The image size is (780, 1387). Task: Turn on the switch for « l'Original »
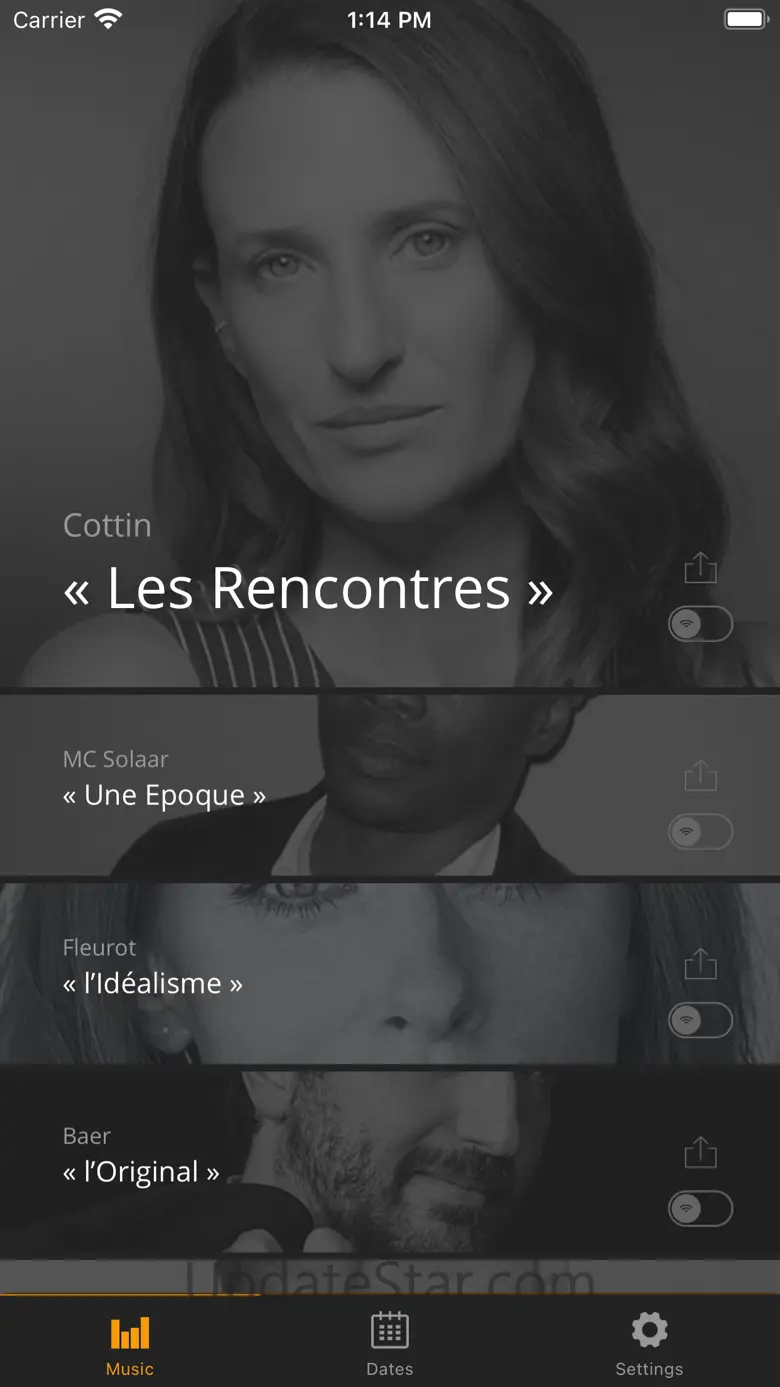click(x=700, y=1208)
